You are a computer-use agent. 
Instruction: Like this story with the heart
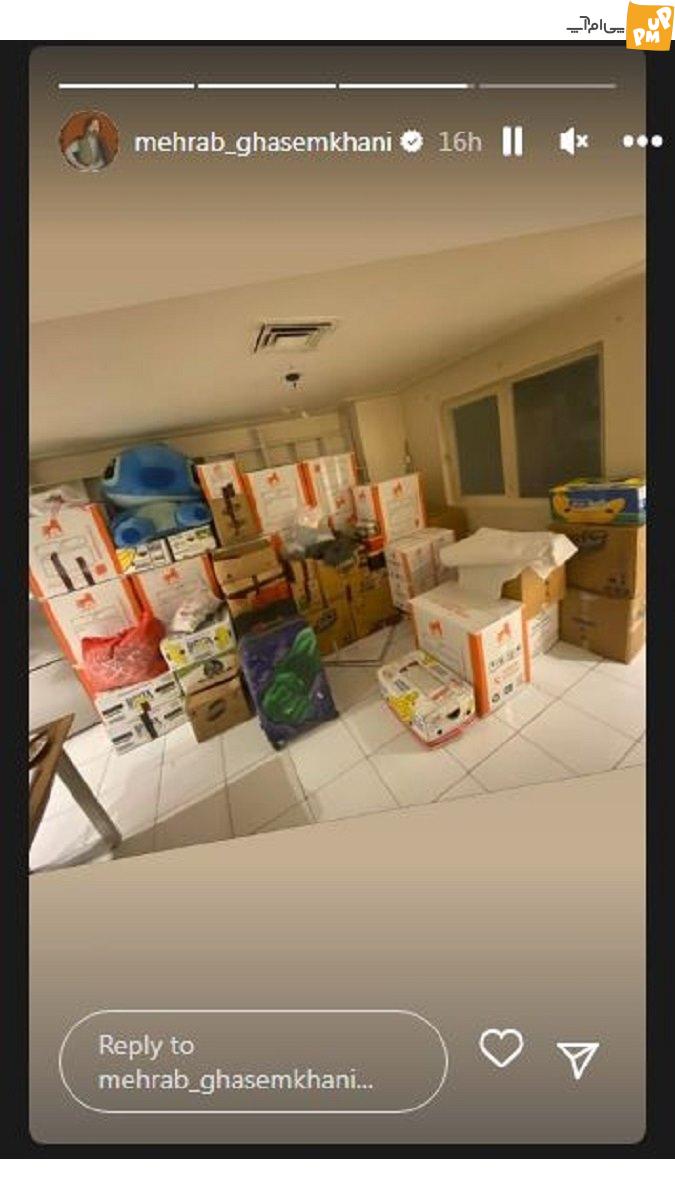(x=501, y=1048)
